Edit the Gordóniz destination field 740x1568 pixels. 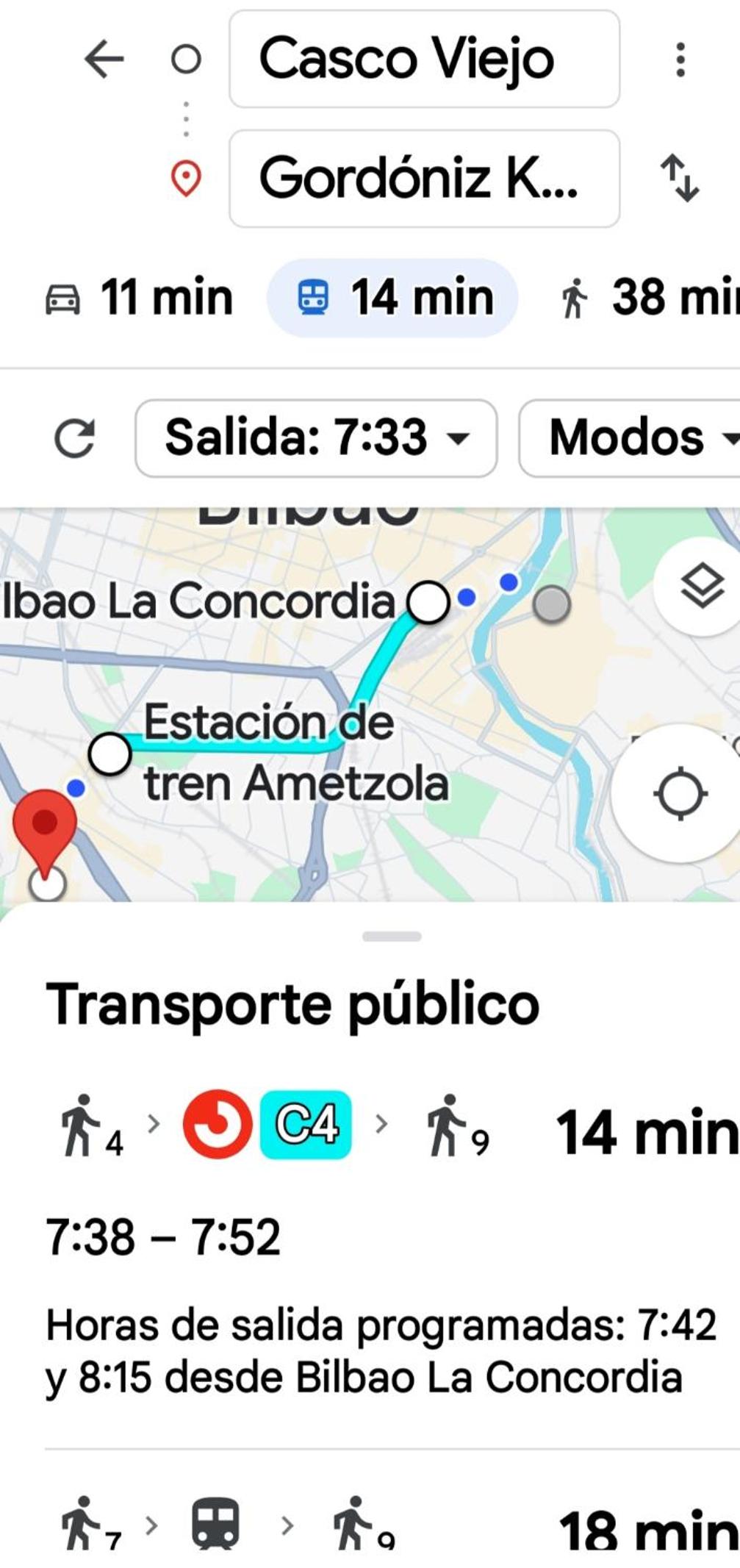pos(424,179)
